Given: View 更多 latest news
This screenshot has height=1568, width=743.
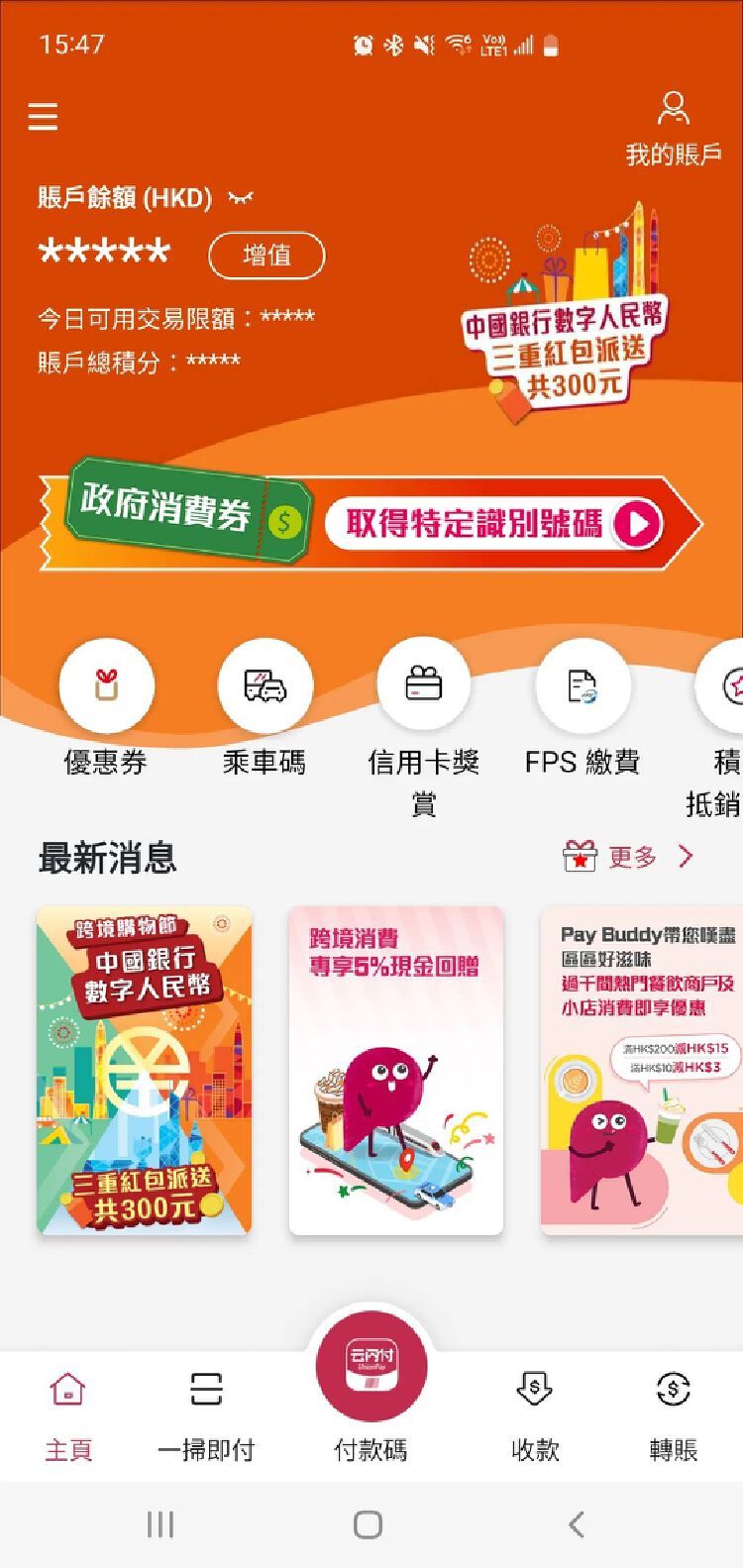Looking at the screenshot, I should tap(630, 857).
